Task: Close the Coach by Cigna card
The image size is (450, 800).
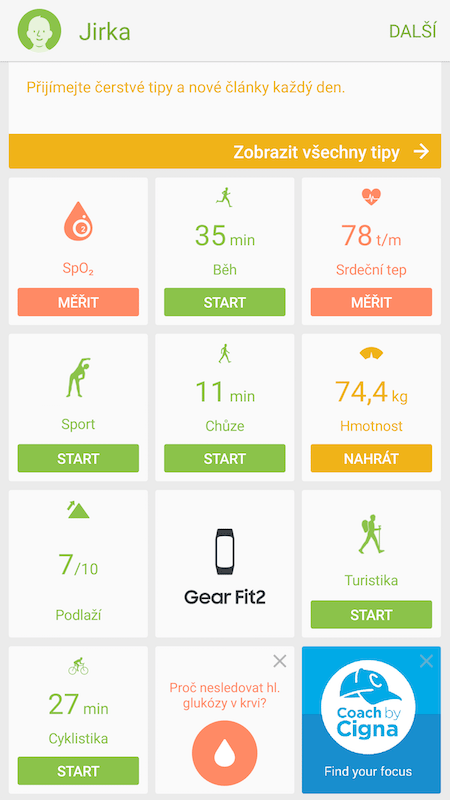Action: click(426, 662)
